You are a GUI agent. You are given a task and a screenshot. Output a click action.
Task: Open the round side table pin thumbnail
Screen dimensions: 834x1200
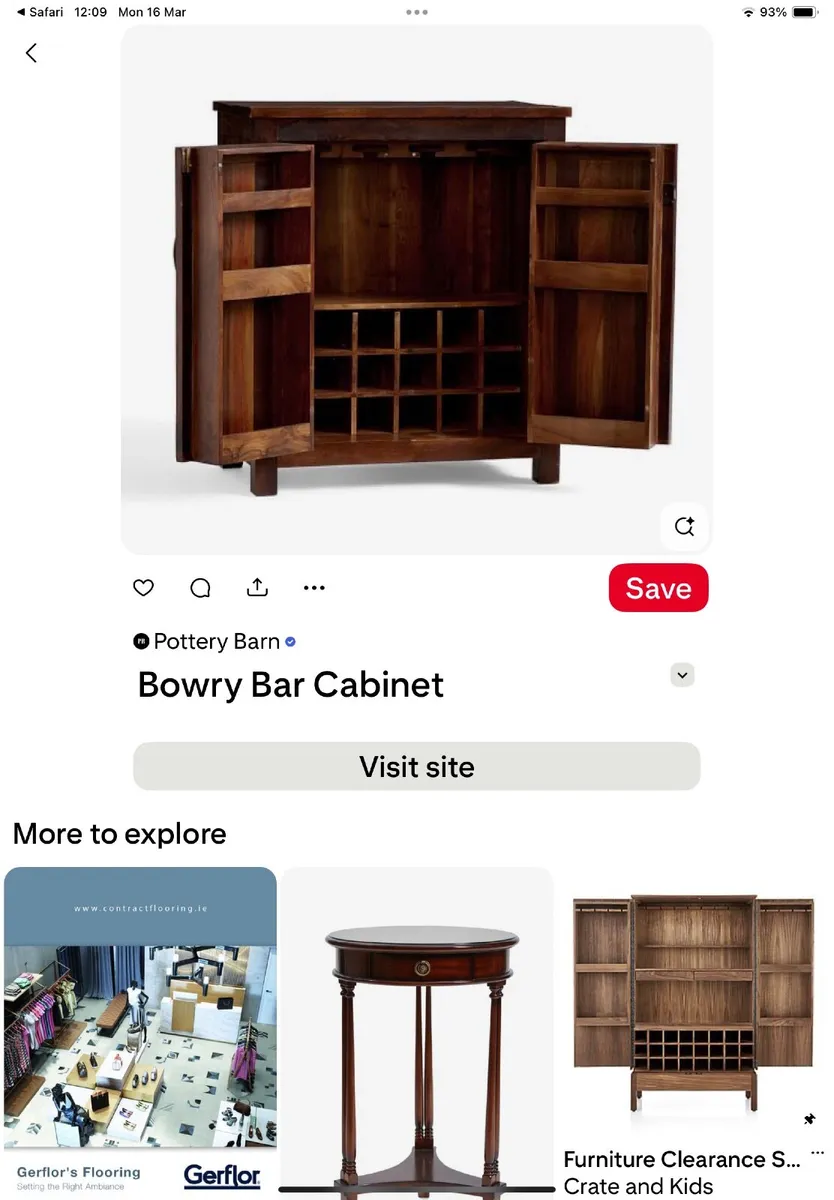coord(417,1030)
